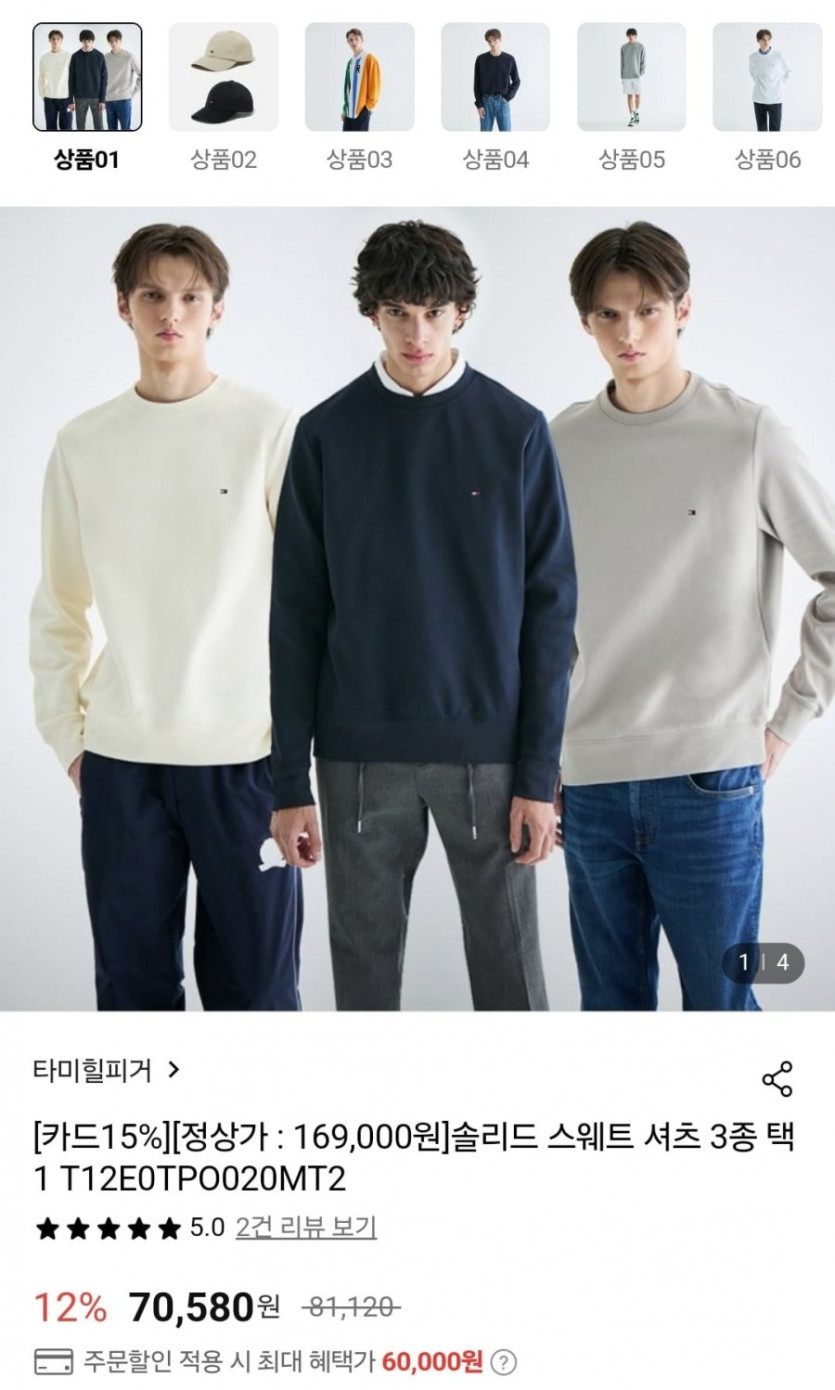
Task: Select the 상품05 thumbnail
Action: [631, 78]
